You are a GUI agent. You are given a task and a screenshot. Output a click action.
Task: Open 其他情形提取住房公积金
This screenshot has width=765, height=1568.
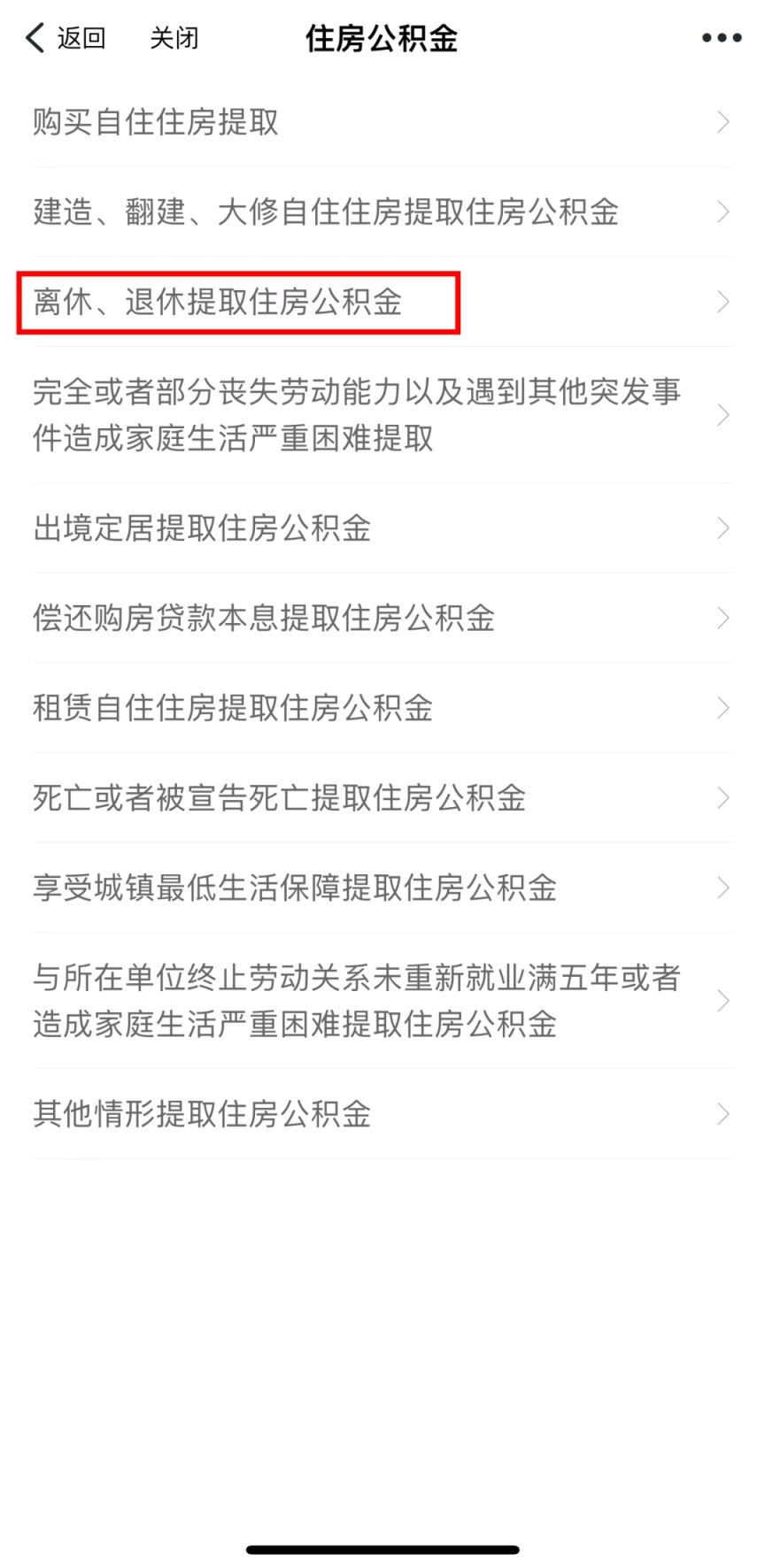coord(382,1114)
